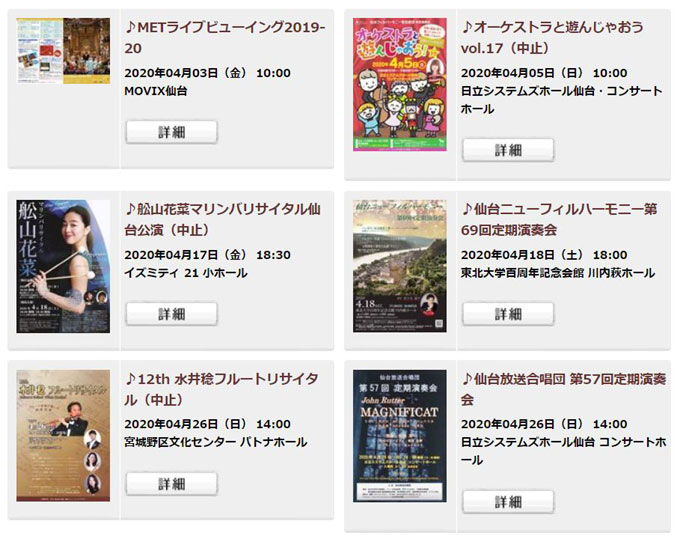Show 詳細 for 12th 水井稔フルートリサイタル
Screen dimensions: 680x536
pos(171,484)
